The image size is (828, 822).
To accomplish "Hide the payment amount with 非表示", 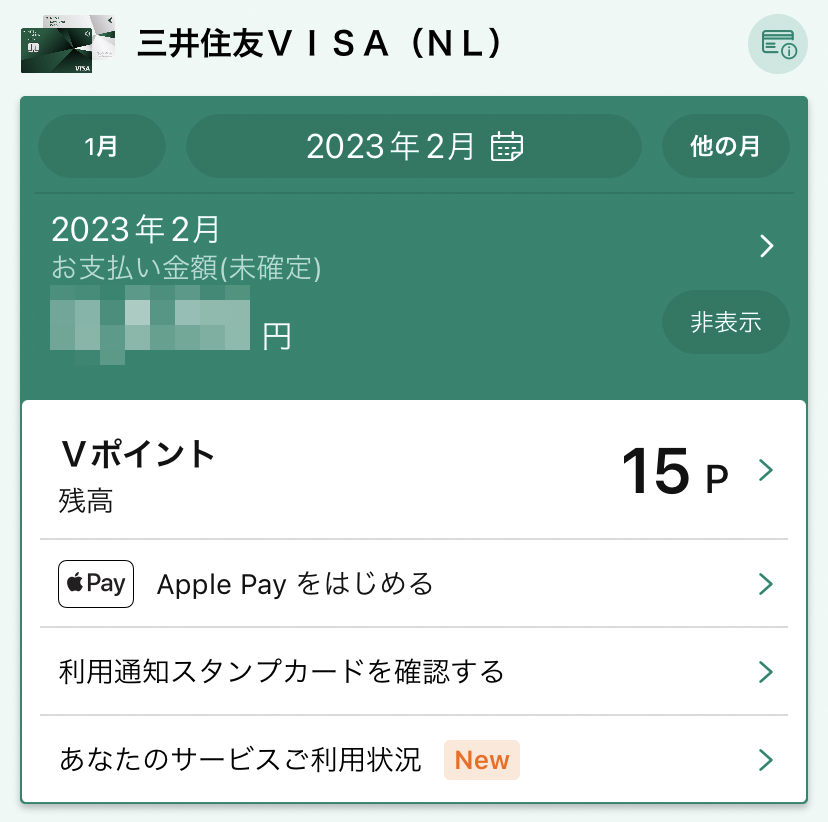I will click(725, 323).
